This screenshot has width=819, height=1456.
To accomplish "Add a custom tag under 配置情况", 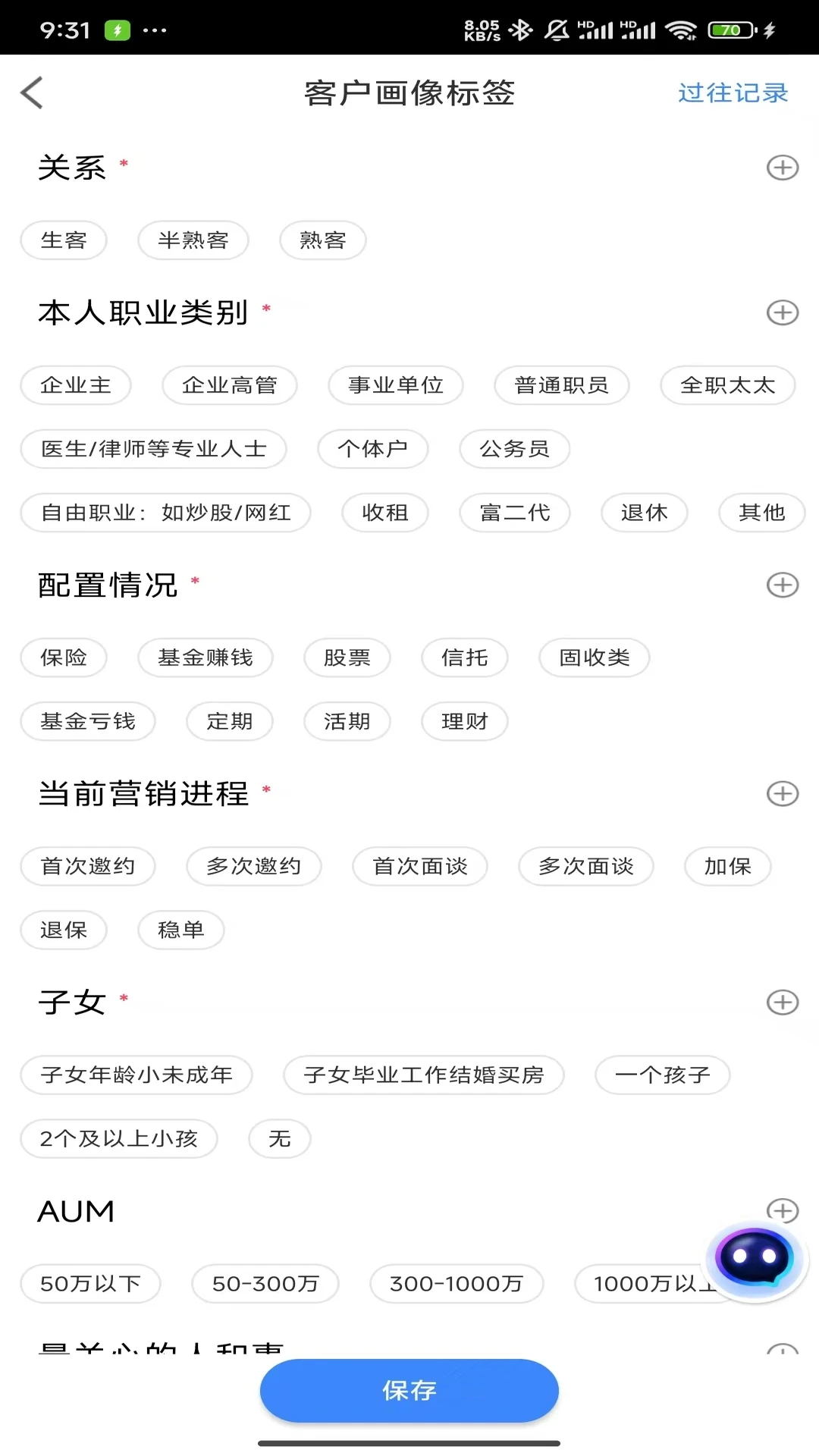I will click(782, 585).
